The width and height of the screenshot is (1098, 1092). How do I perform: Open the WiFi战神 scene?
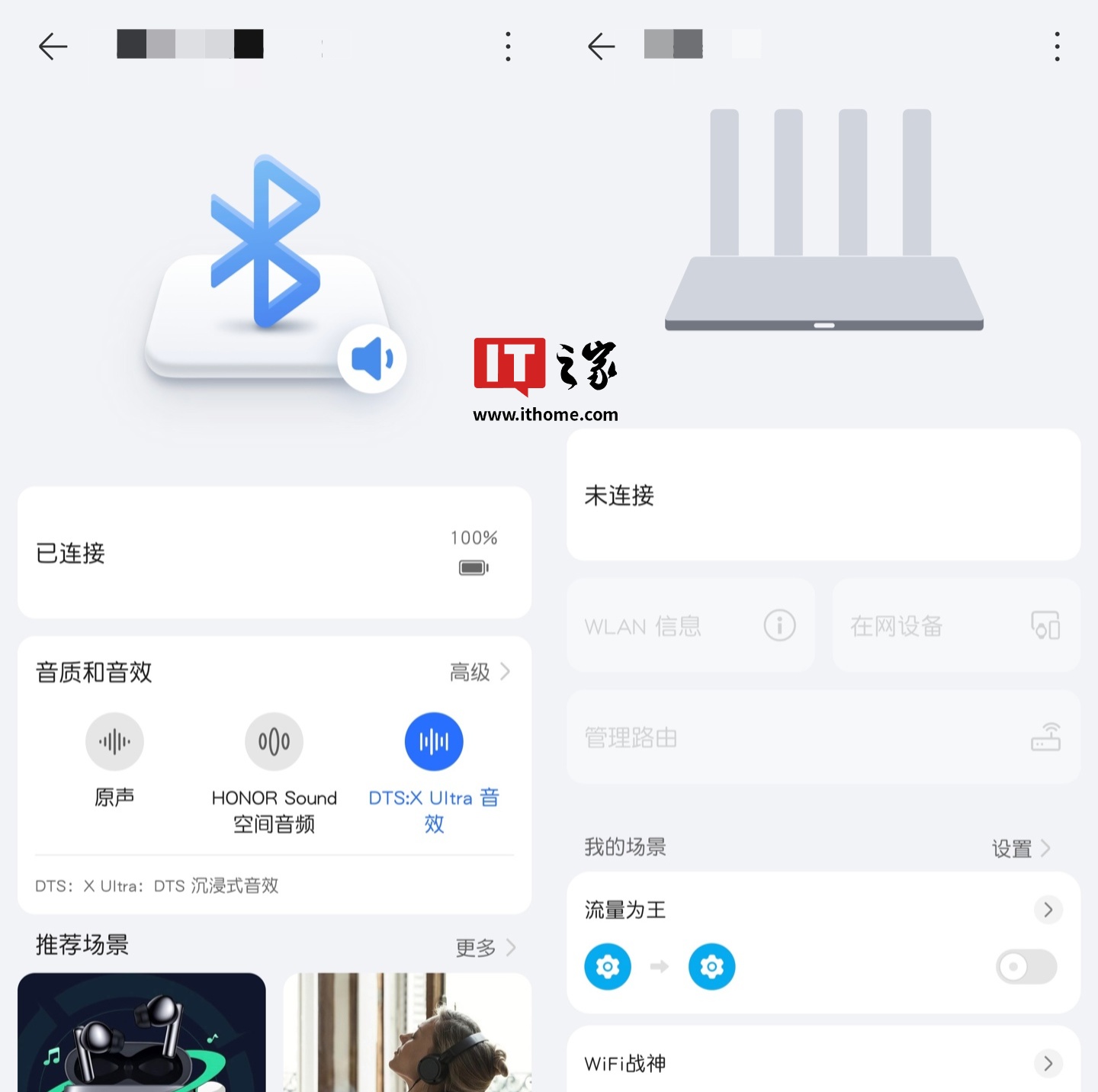tap(1048, 1063)
